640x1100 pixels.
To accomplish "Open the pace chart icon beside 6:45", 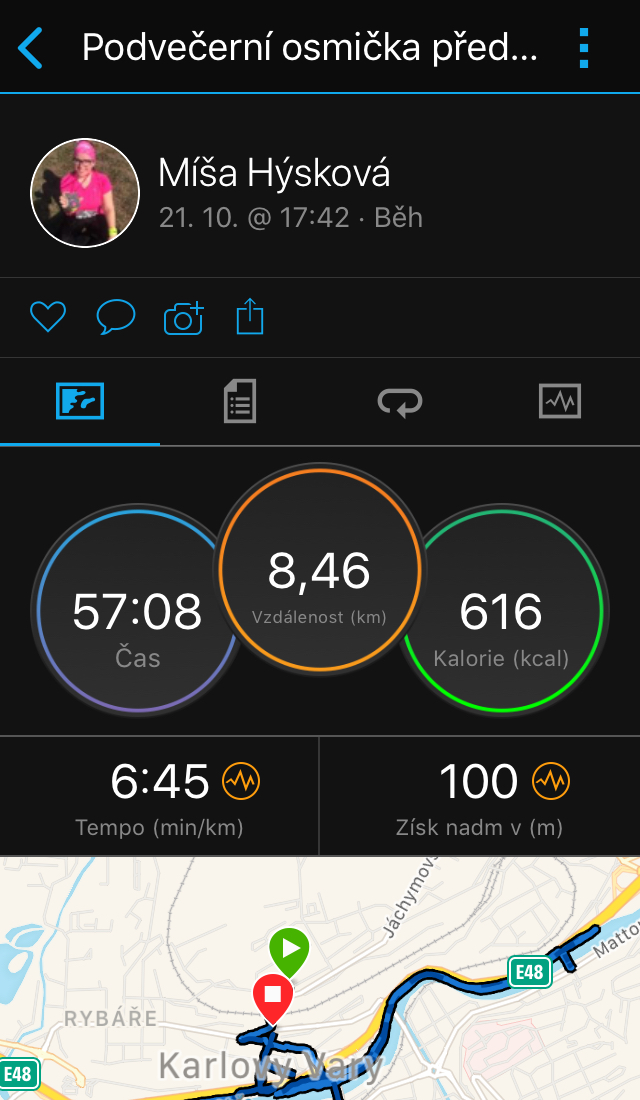I will pos(241,781).
